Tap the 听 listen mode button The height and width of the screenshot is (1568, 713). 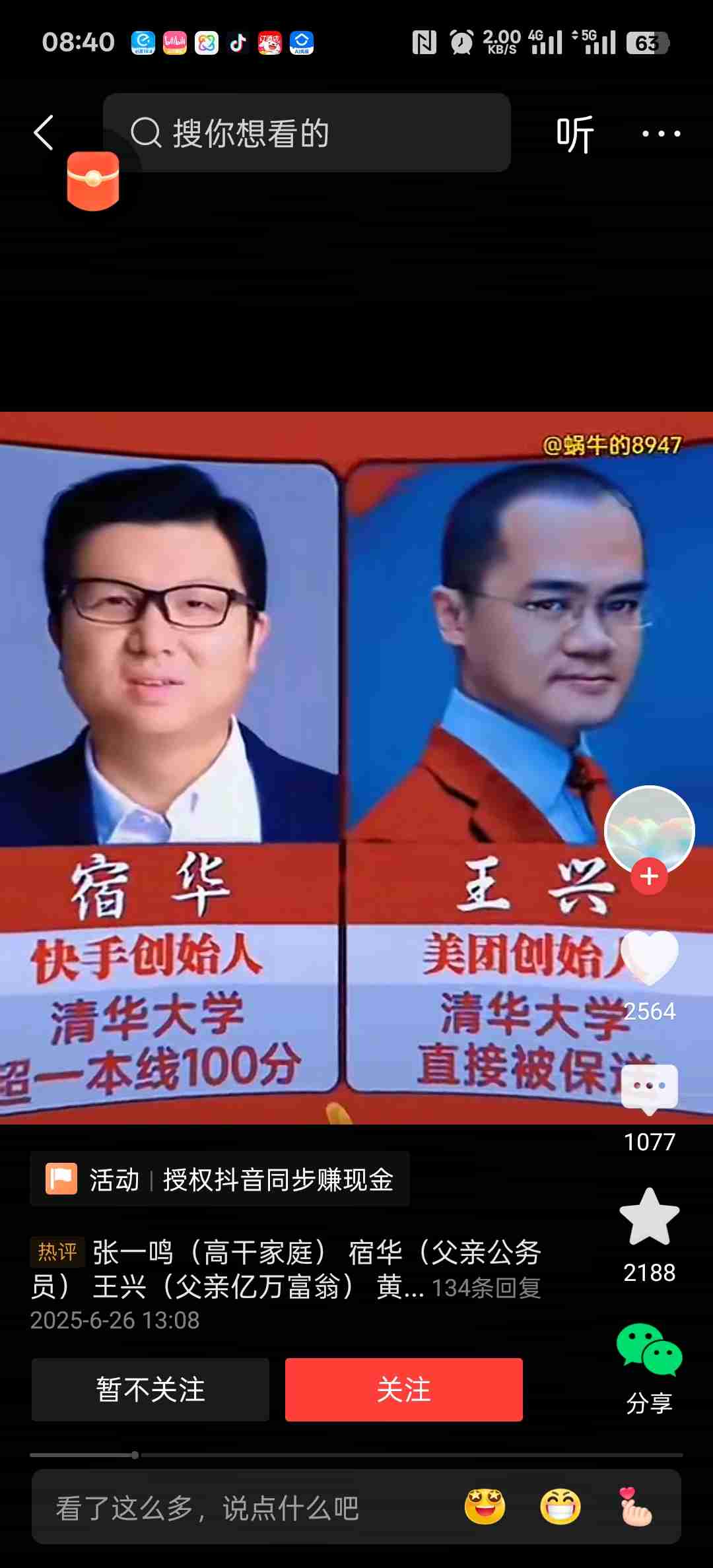click(574, 134)
